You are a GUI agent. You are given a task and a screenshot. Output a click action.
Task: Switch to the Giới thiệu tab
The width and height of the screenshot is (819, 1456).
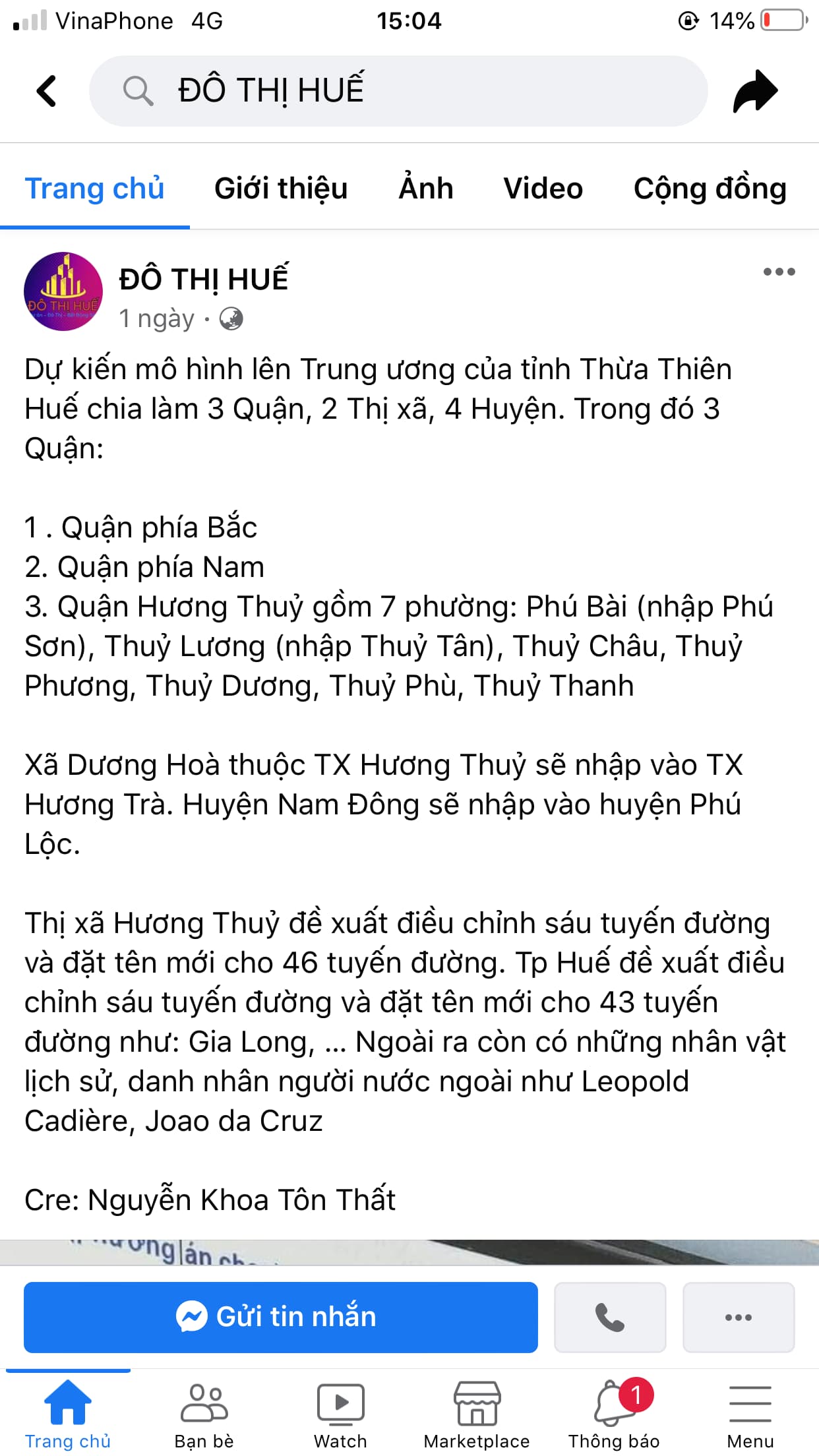281,189
